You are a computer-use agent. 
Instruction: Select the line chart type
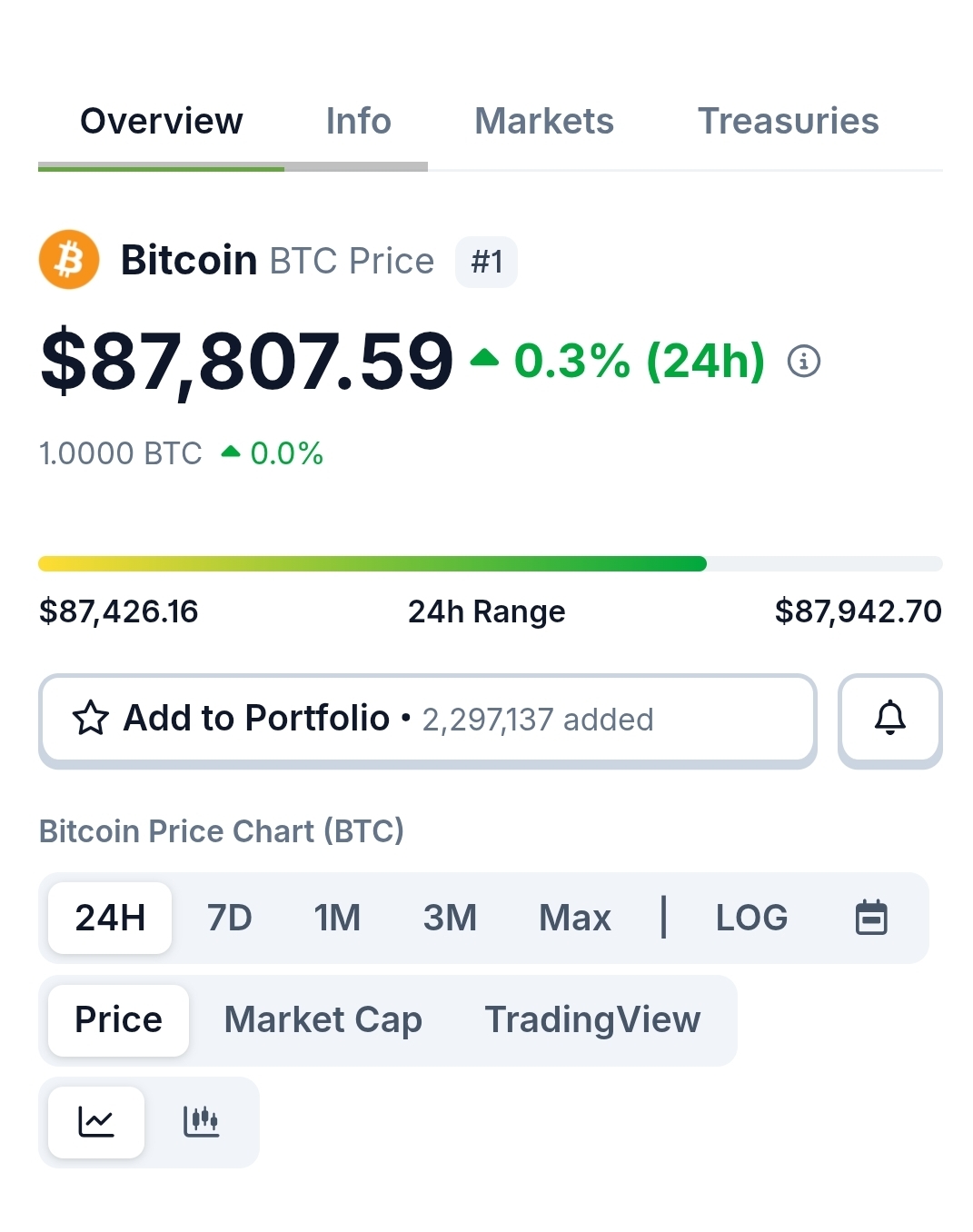(96, 1122)
